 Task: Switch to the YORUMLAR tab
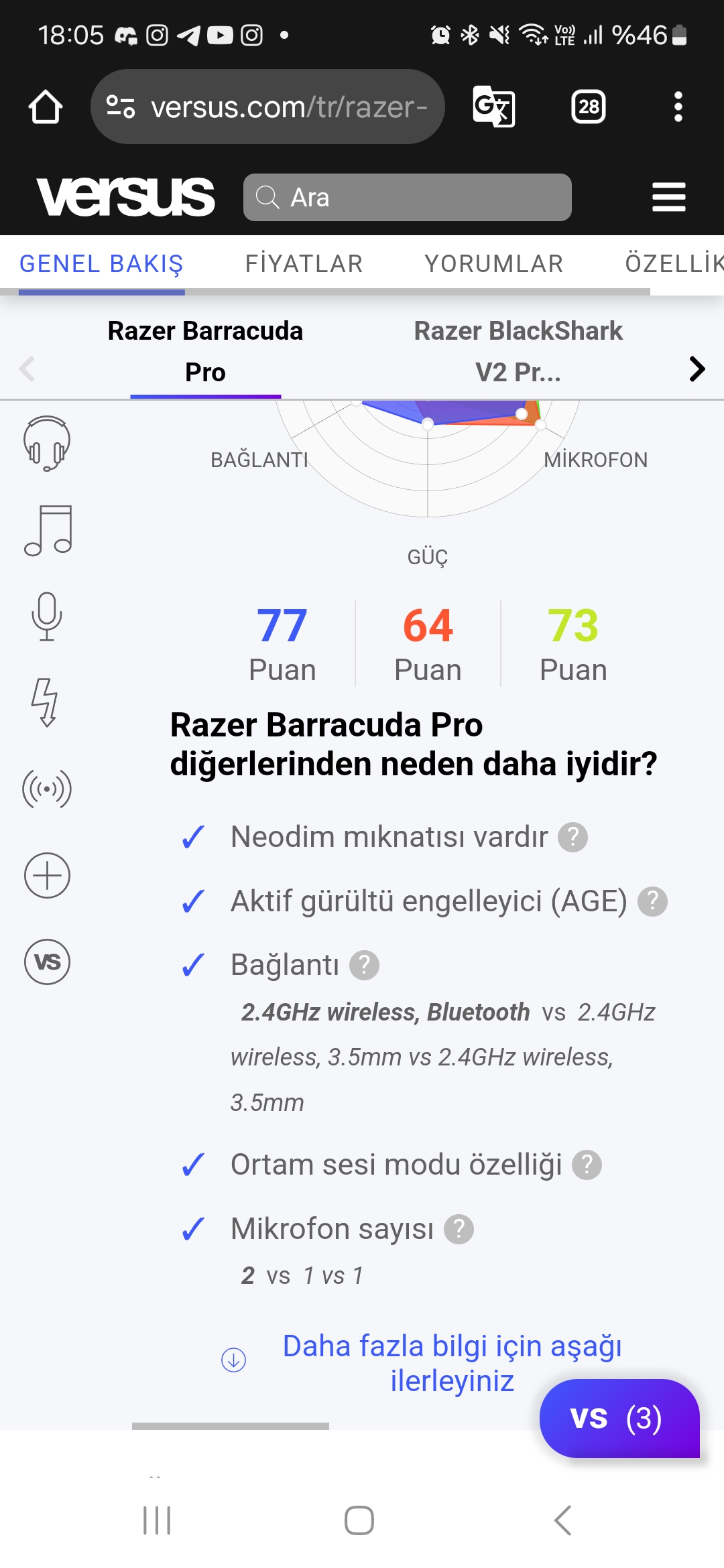[x=493, y=264]
